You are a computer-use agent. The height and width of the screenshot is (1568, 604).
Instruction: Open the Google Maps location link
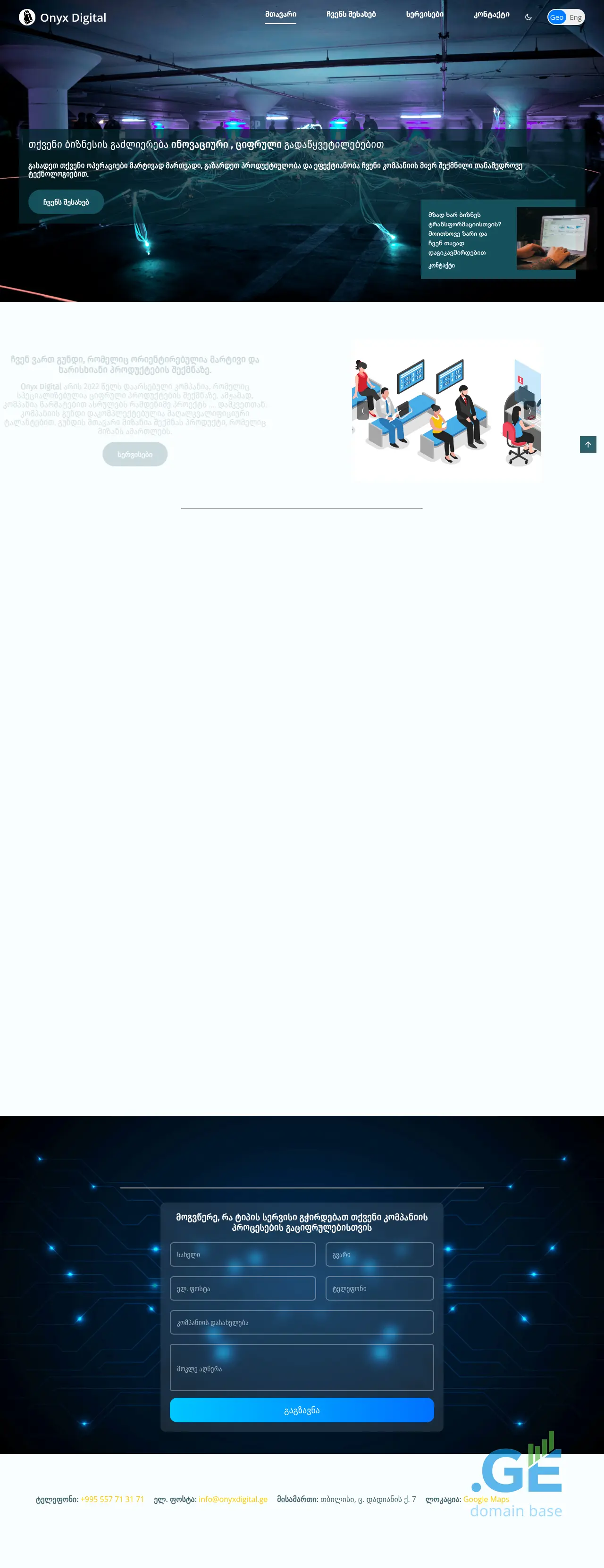point(486,1499)
